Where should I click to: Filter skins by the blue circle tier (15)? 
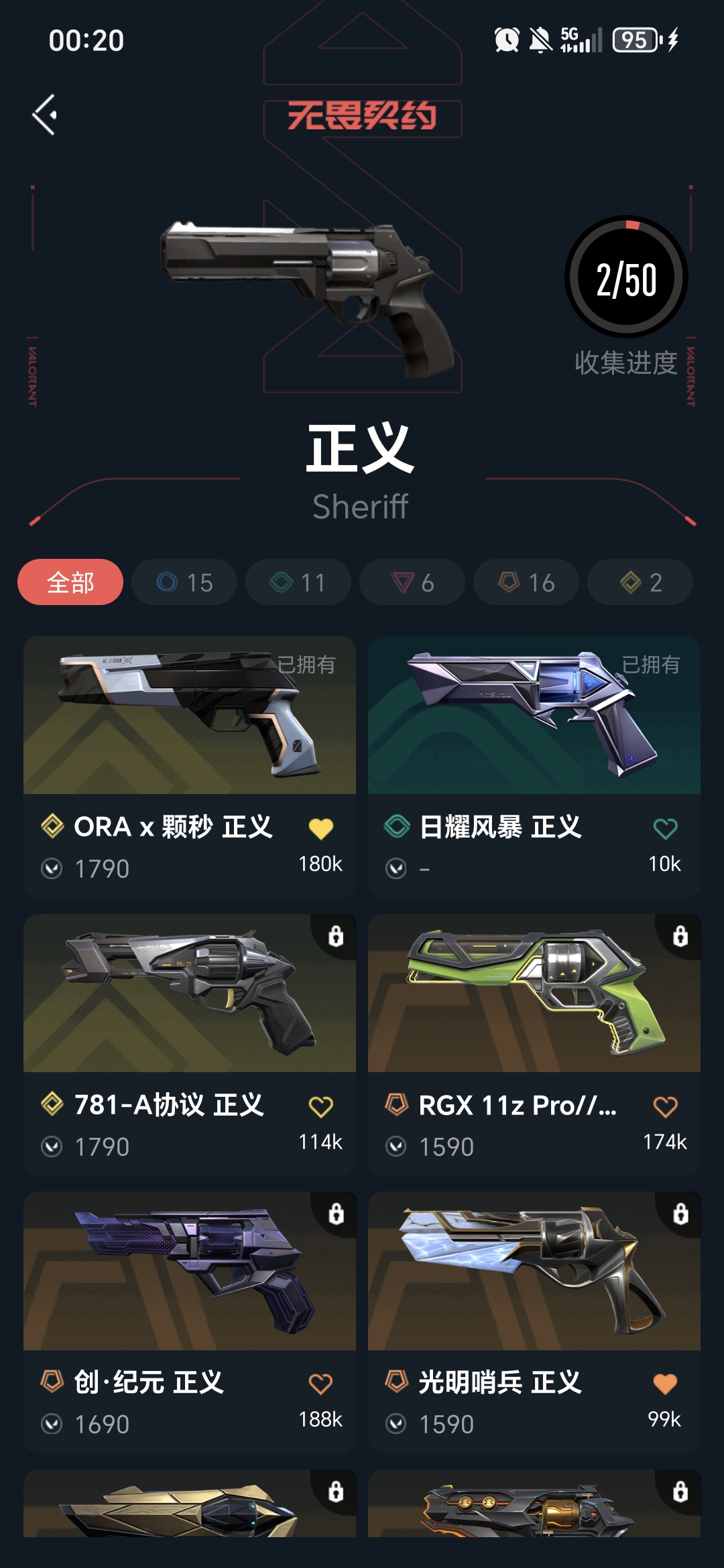point(184,582)
